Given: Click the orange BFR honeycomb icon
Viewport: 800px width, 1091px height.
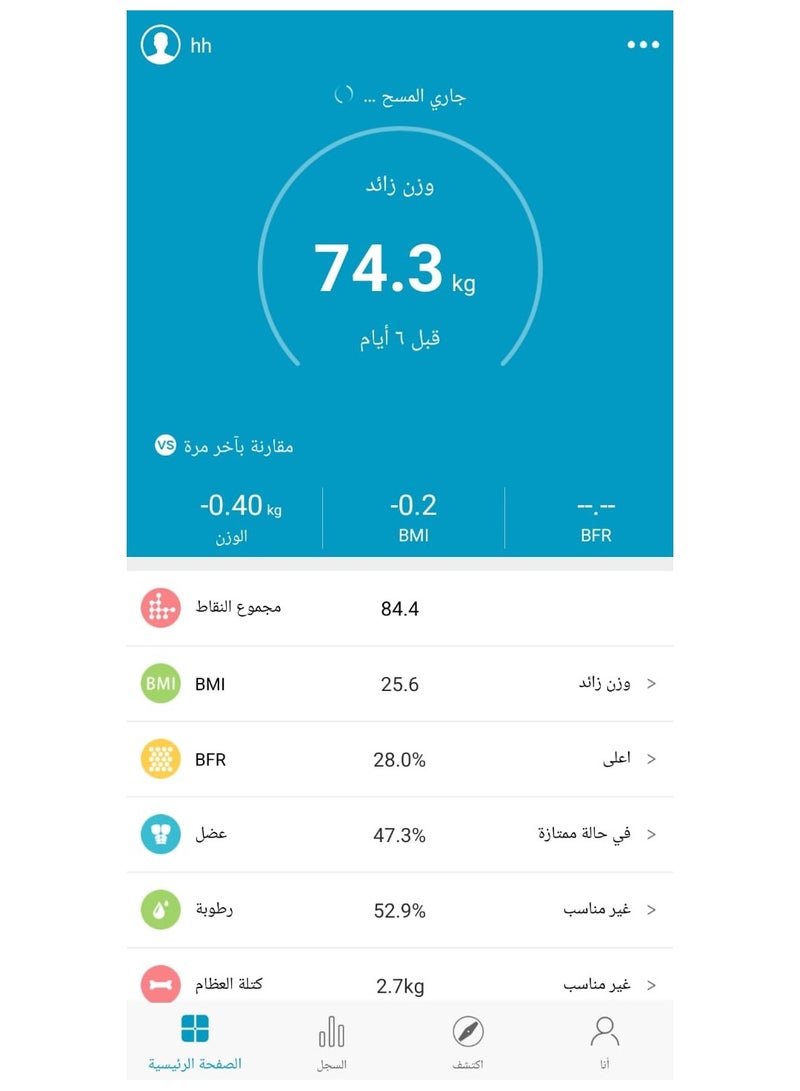Looking at the screenshot, I should point(160,759).
